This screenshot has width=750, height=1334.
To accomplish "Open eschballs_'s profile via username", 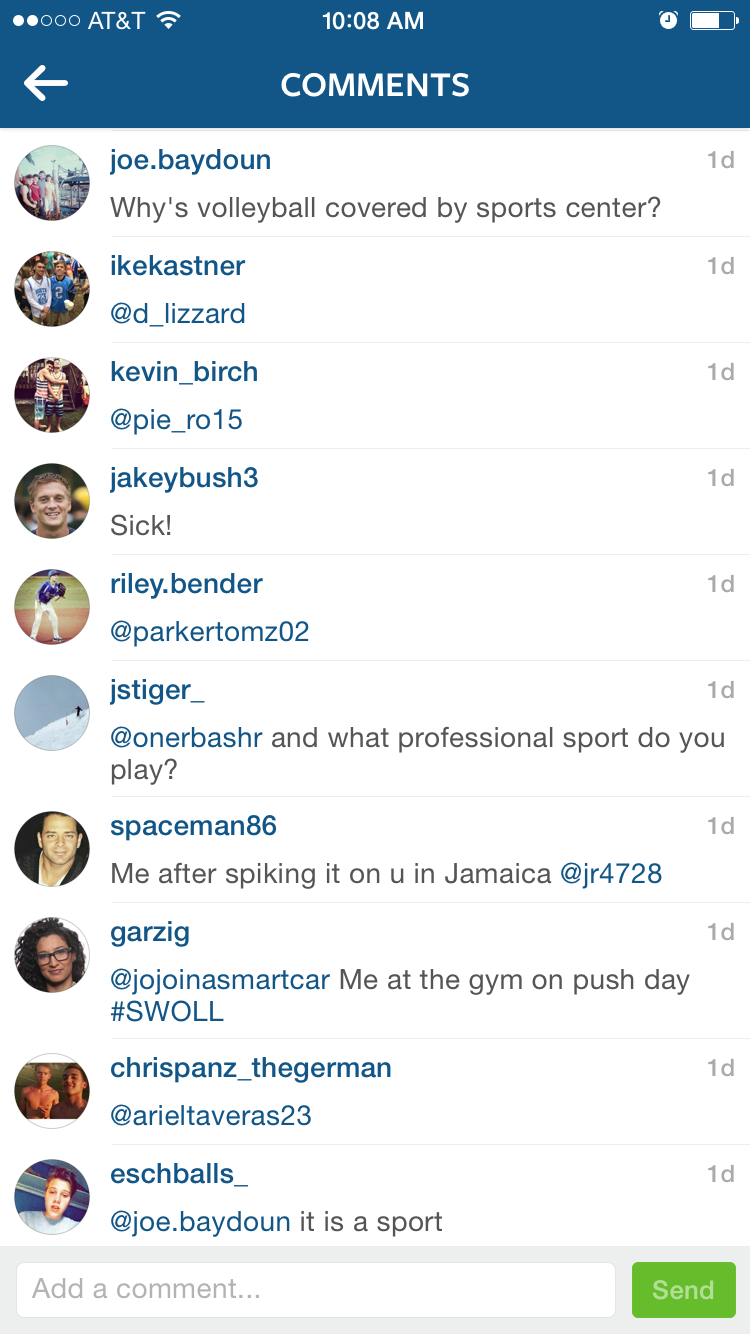I will (x=178, y=1174).
